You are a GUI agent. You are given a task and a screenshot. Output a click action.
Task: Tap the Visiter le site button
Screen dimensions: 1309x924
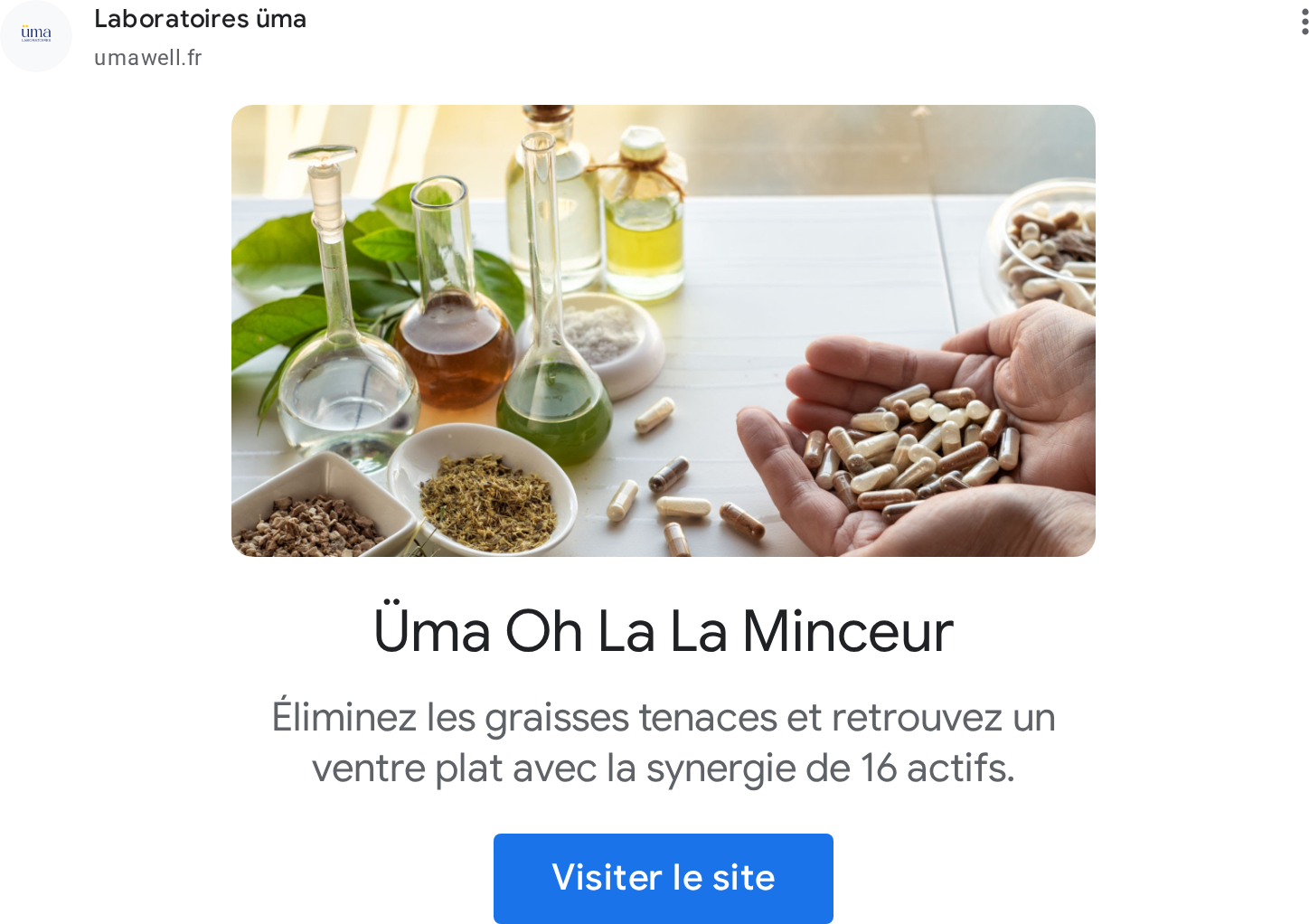[x=663, y=878]
